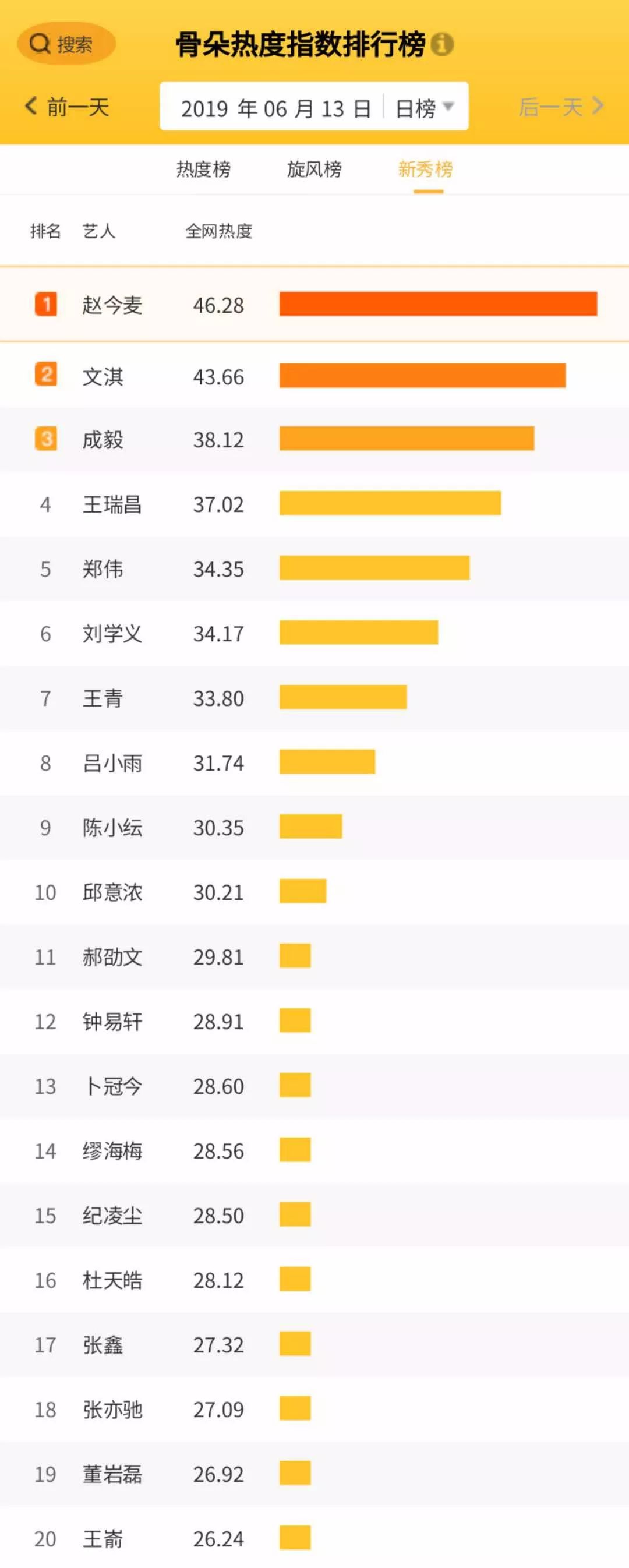This screenshot has height=1568, width=629.
Task: Expand the 日榜 dropdown
Action: [x=425, y=108]
